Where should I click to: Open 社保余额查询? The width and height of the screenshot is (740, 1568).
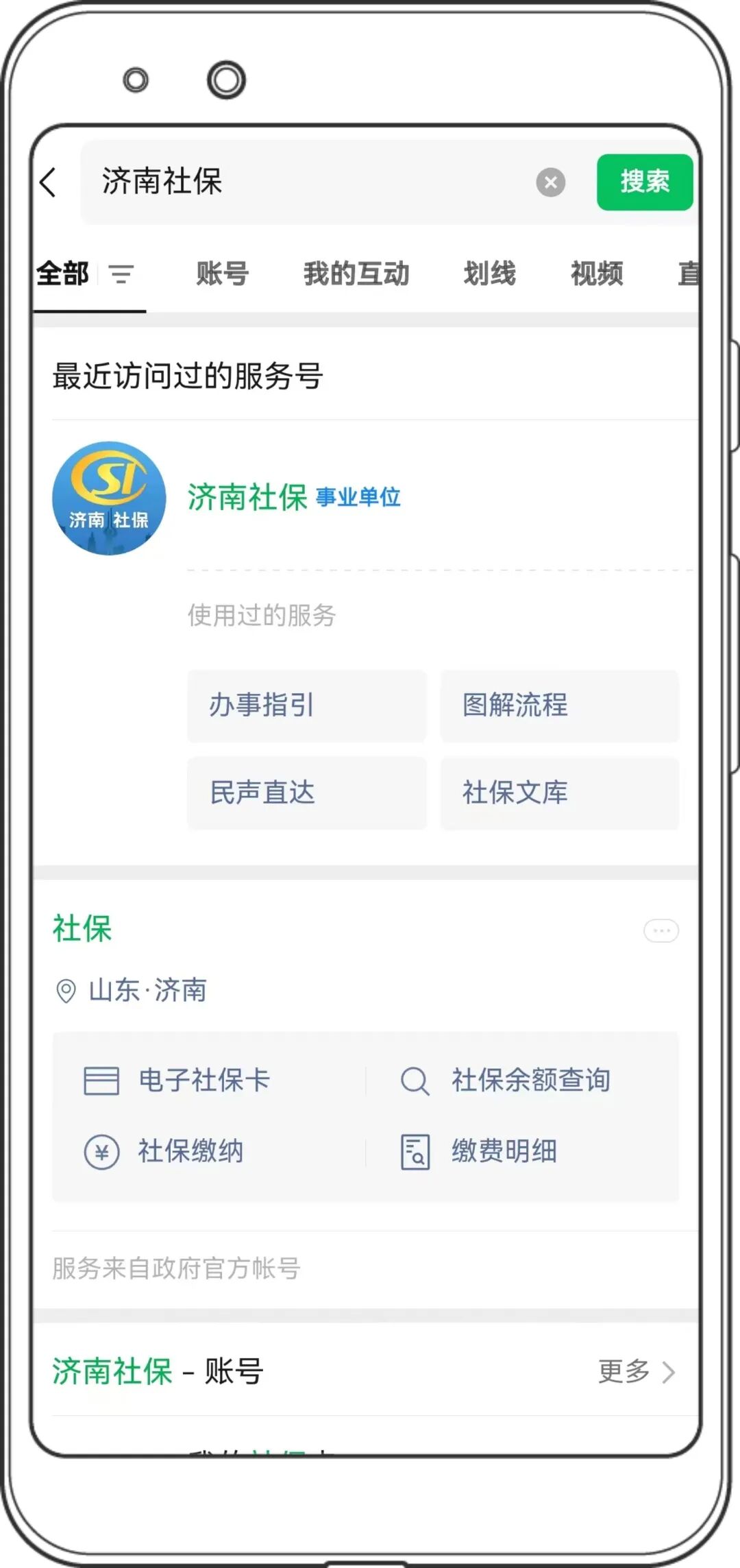(530, 1081)
